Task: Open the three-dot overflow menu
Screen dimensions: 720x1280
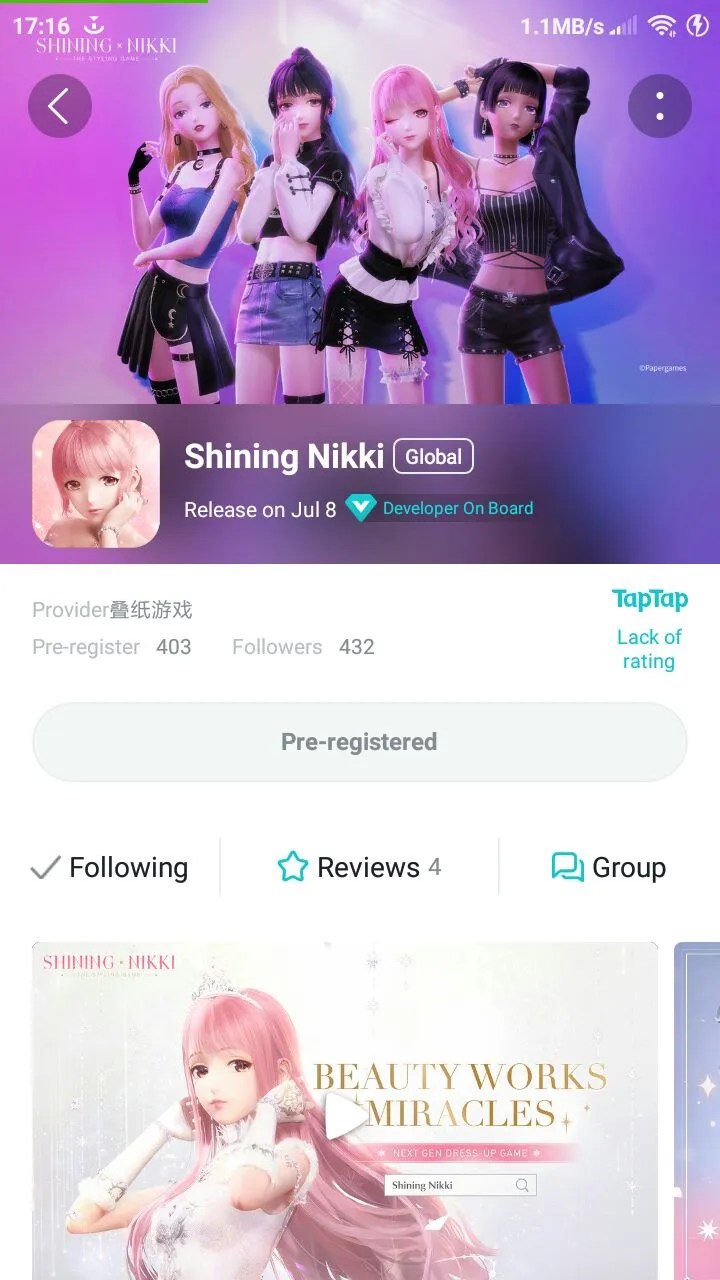Action: 660,106
